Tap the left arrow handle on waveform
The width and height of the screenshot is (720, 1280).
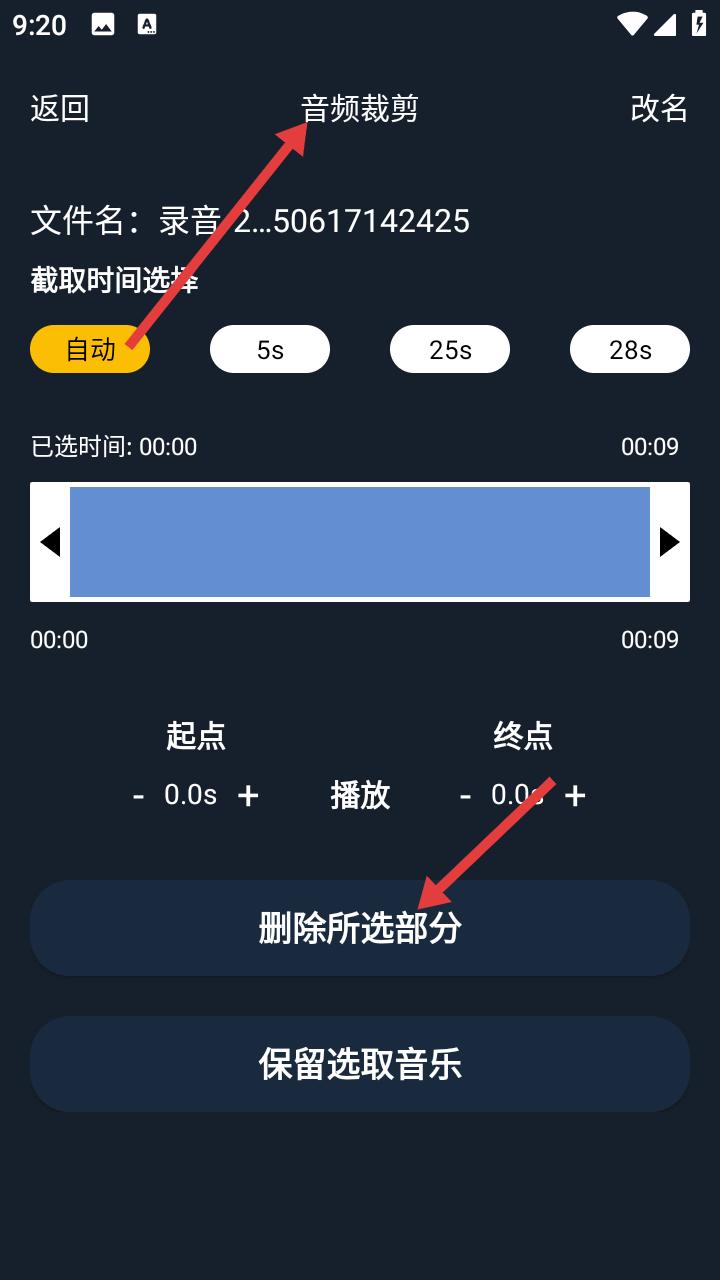pyautogui.click(x=50, y=542)
